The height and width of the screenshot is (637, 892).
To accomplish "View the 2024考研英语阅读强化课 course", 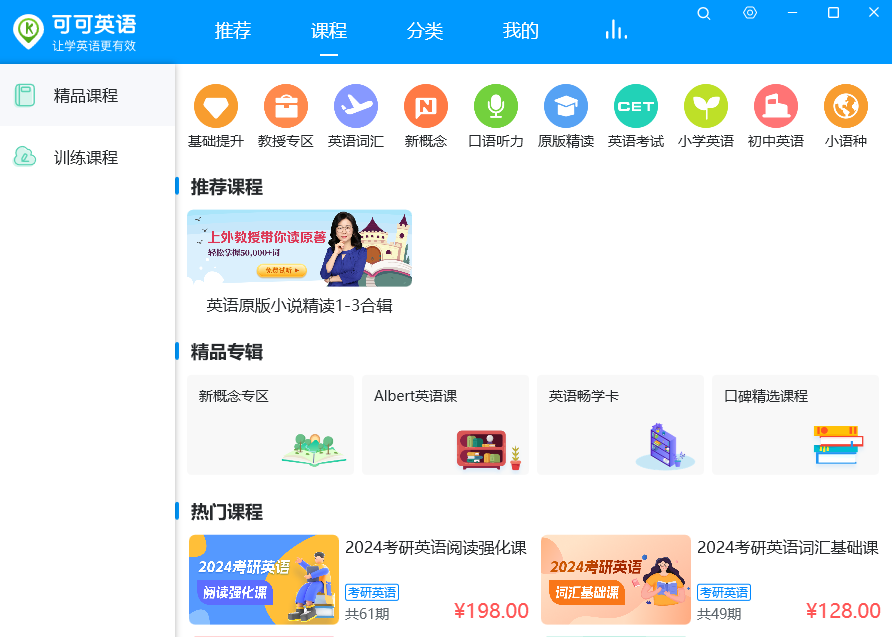I will click(x=264, y=580).
